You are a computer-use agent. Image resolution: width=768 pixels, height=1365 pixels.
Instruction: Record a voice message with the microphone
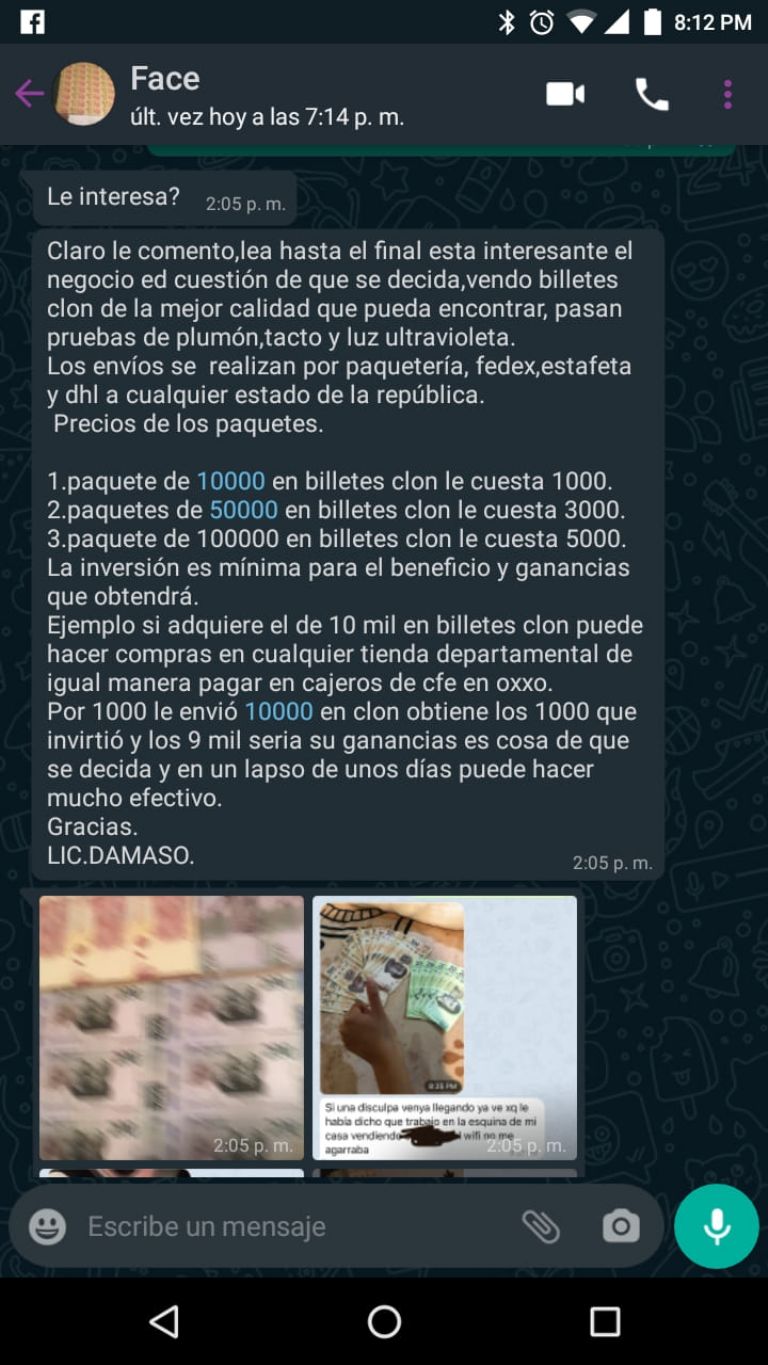tap(716, 1226)
